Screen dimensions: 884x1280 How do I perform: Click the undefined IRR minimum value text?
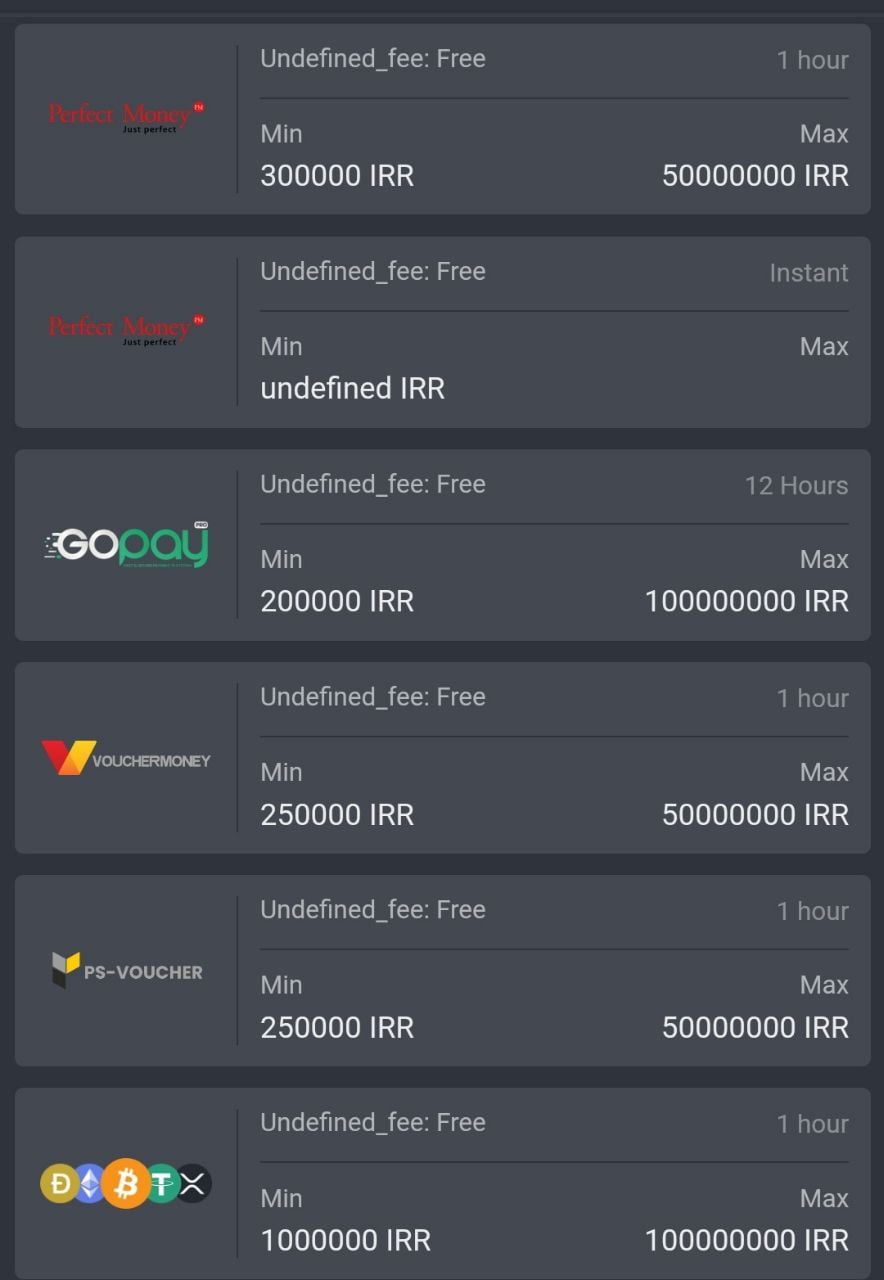(352, 388)
